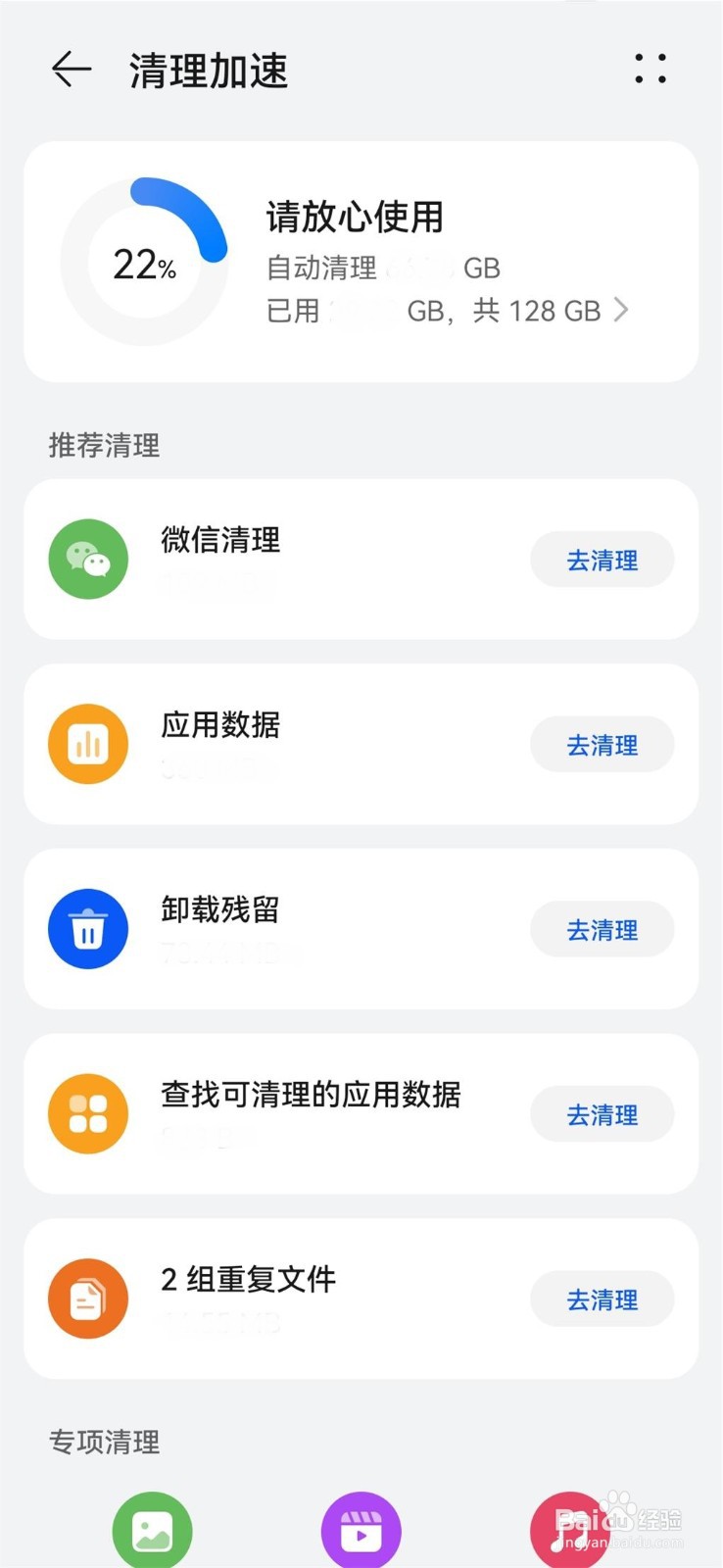Tap 去清理 for 2 组重复文件

tap(602, 1299)
